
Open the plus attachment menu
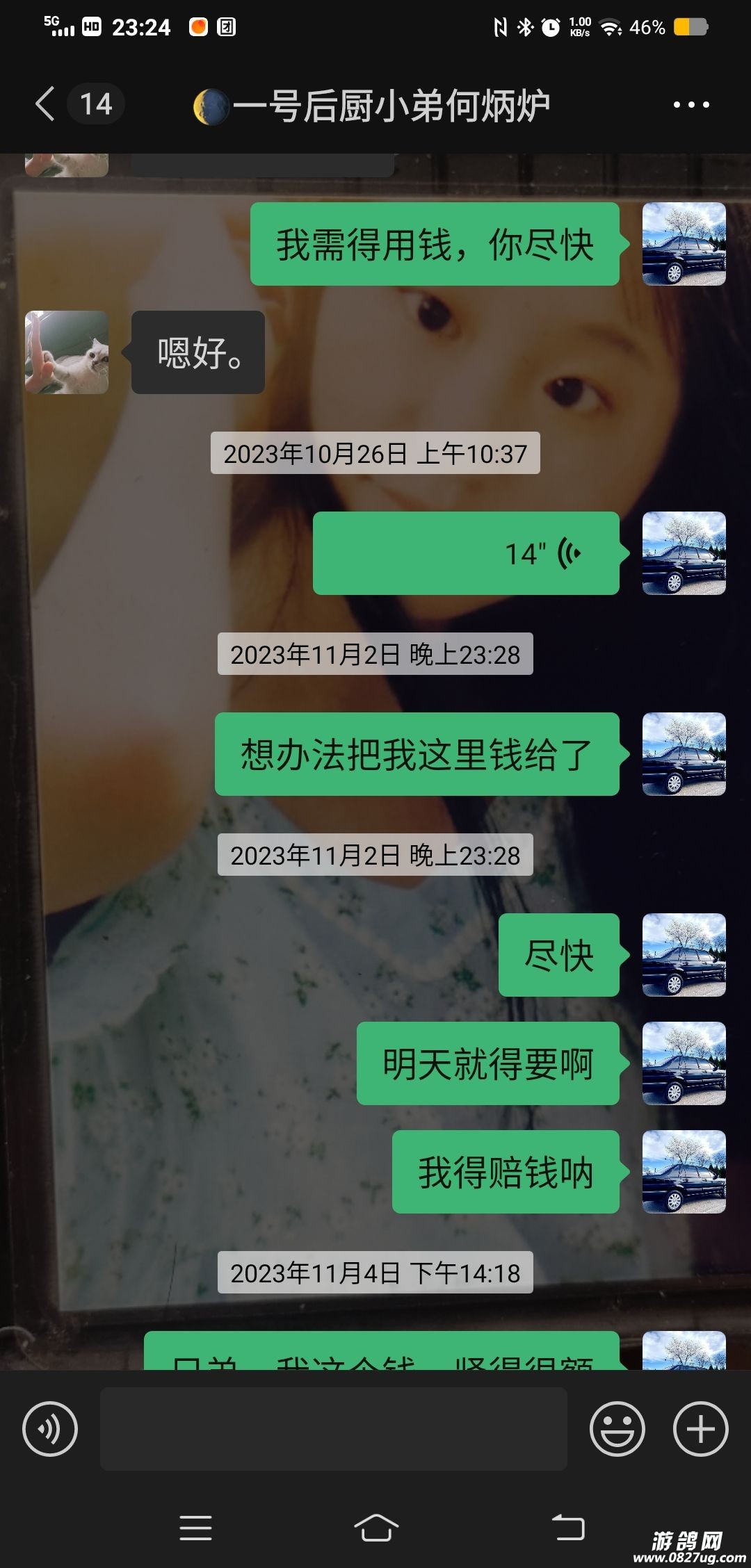pyautogui.click(x=700, y=1429)
